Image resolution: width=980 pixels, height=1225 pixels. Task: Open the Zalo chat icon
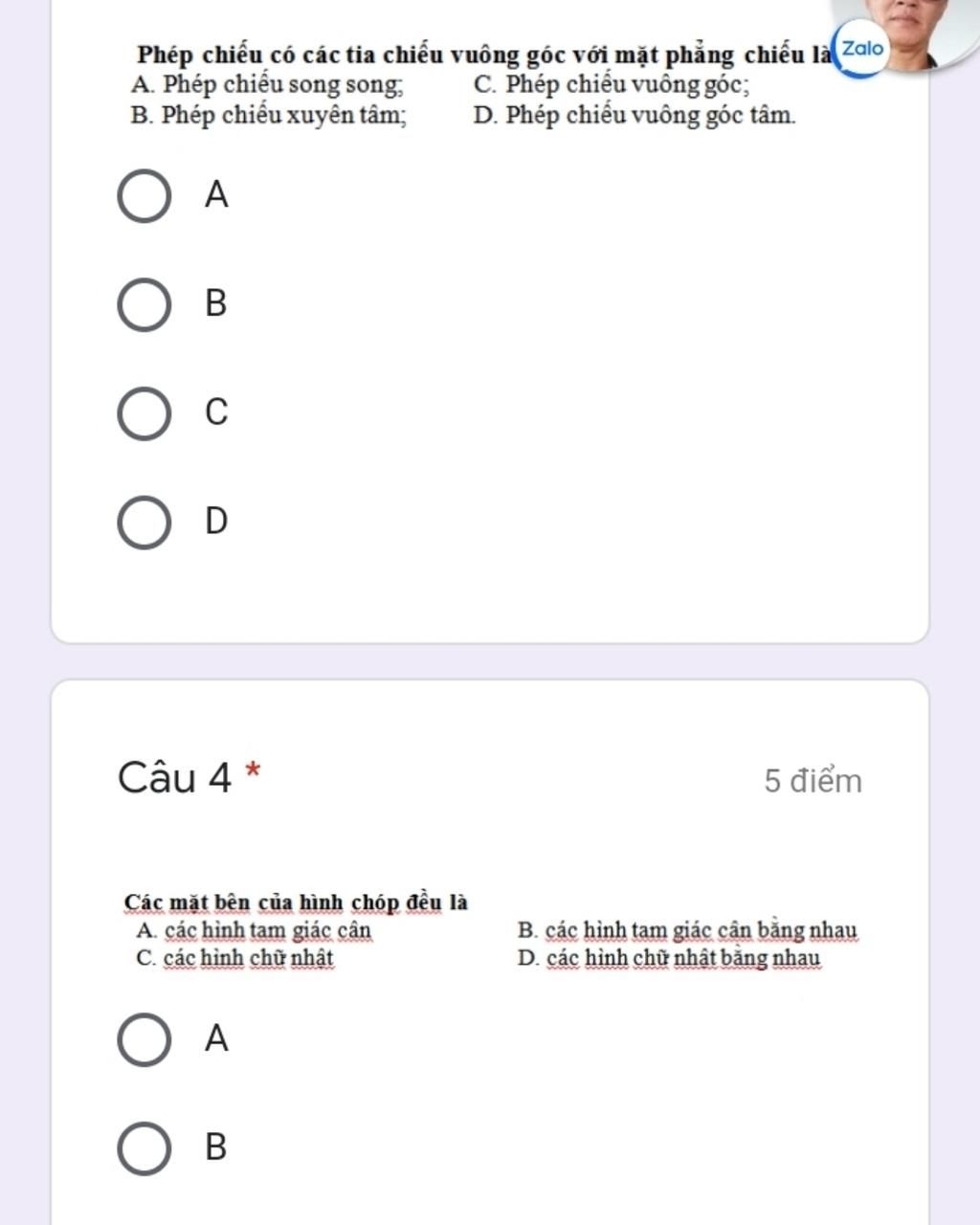[x=862, y=49]
